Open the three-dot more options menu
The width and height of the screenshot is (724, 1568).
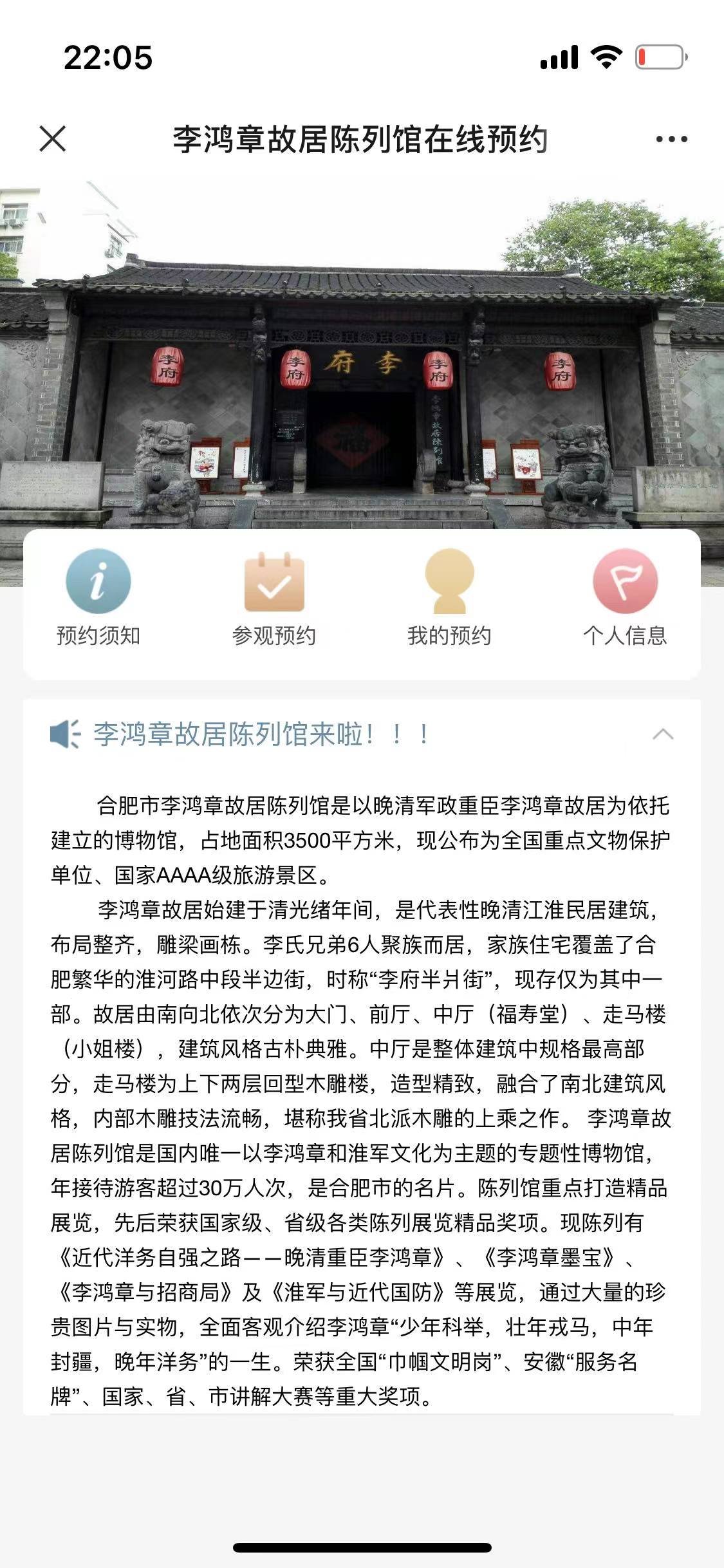coord(671,139)
